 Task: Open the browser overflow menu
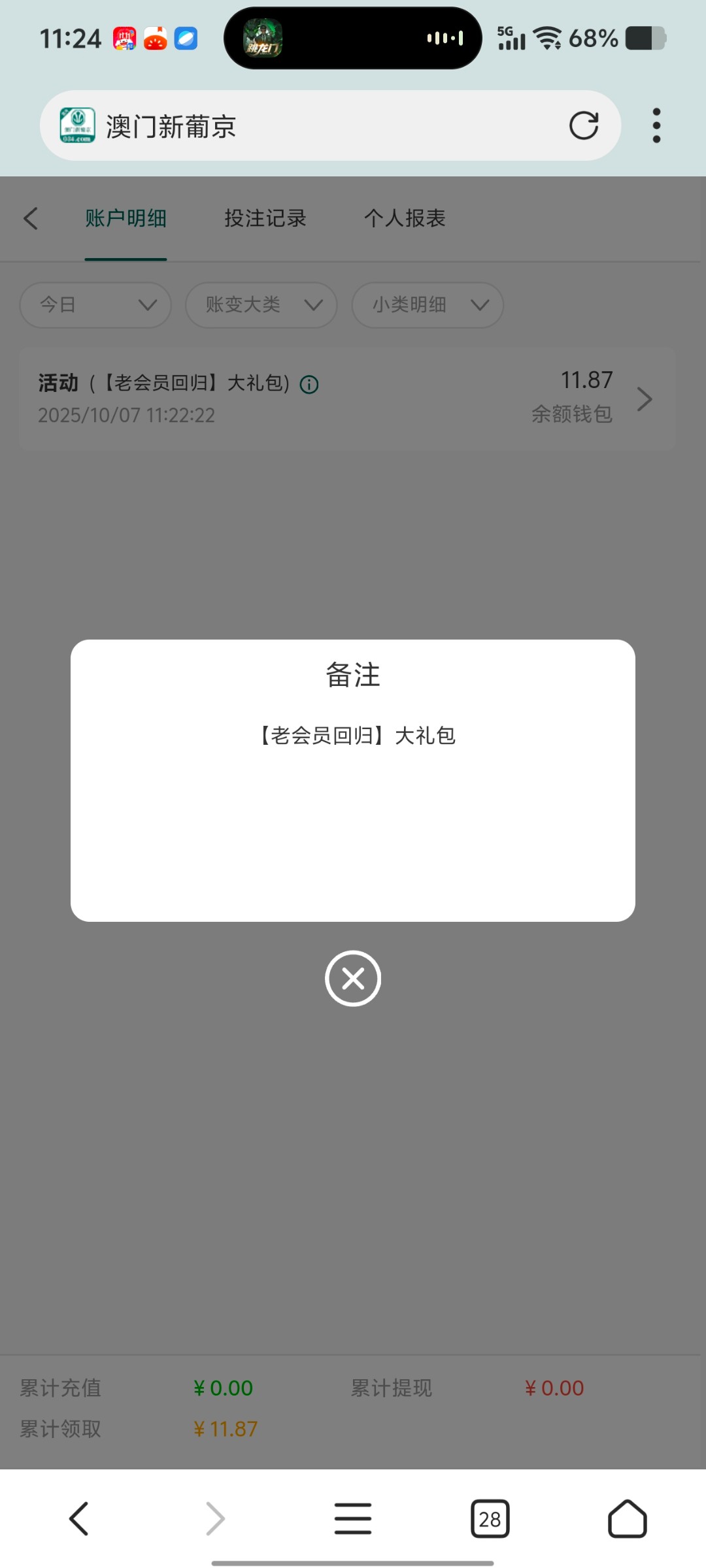[x=656, y=125]
